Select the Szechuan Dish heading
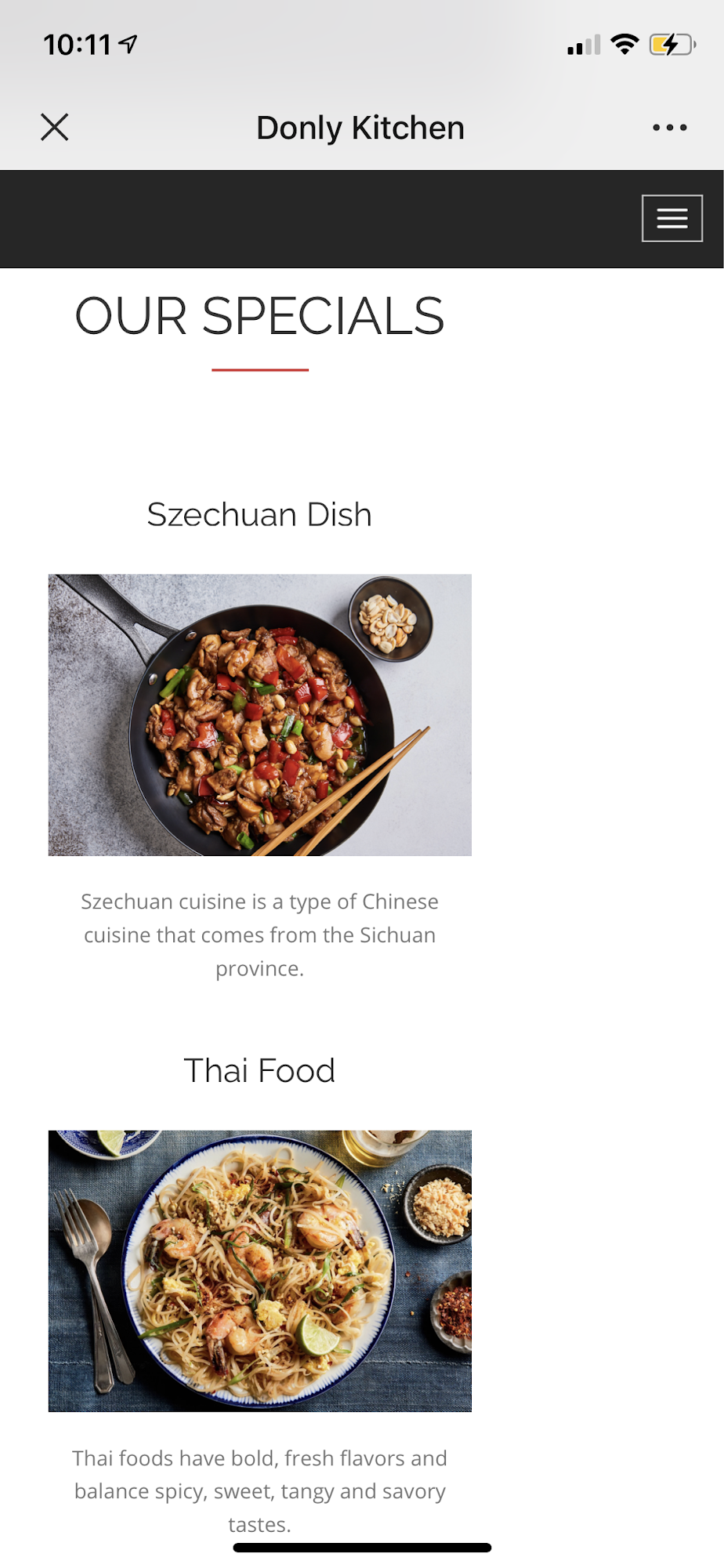Screen dimensions: 724x1568 point(259,515)
